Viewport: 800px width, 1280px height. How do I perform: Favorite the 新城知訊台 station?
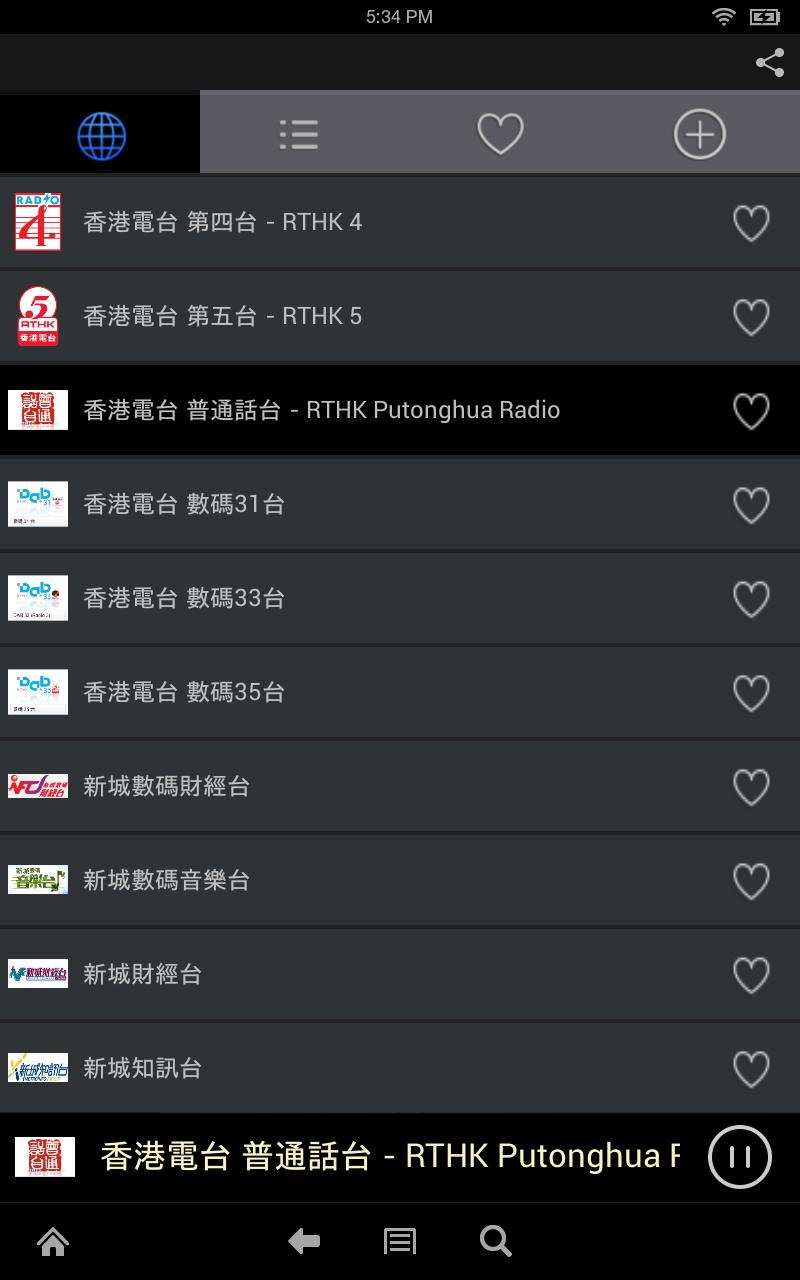click(751, 1068)
